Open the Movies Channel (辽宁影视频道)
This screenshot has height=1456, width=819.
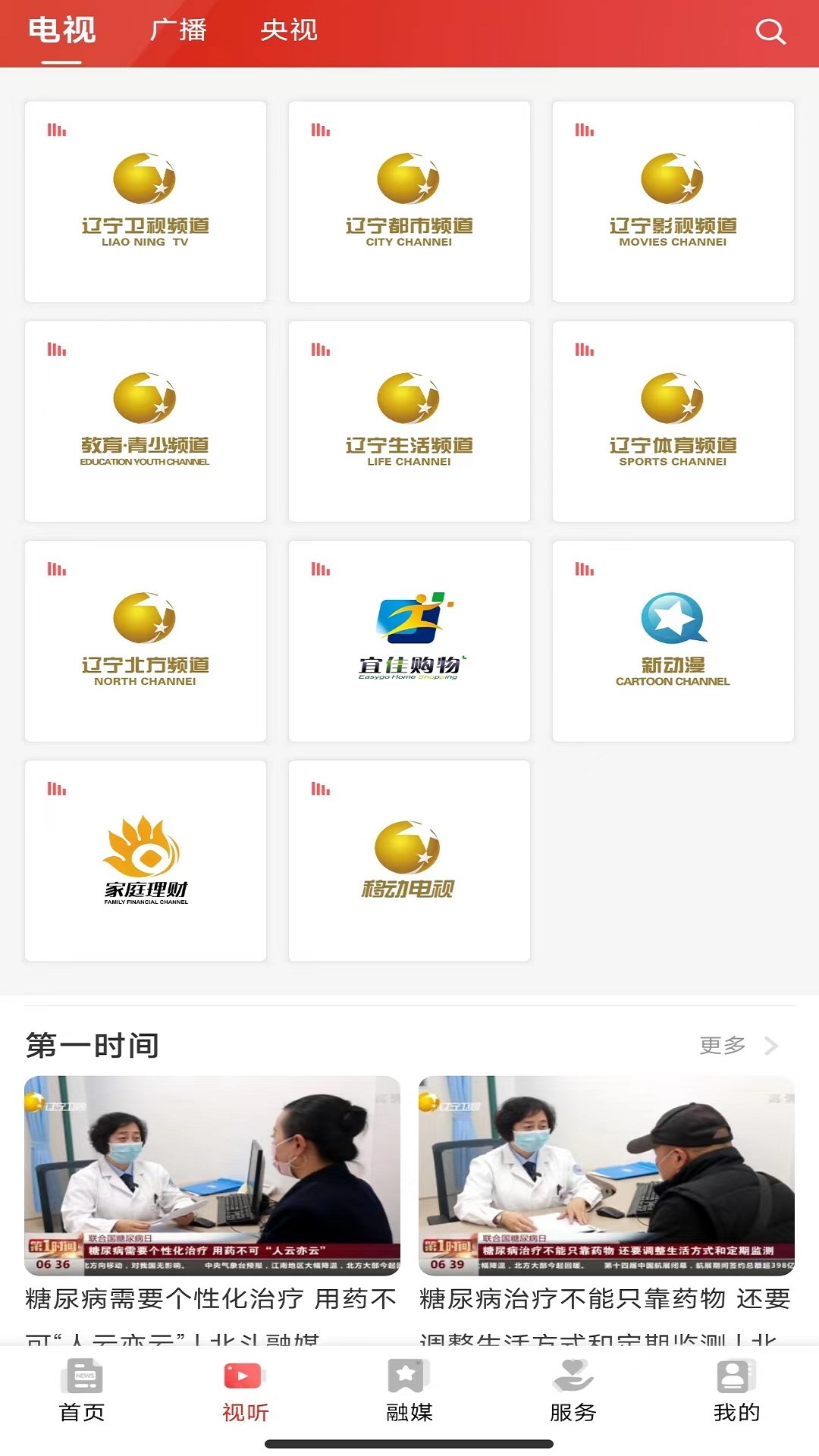pos(672,201)
